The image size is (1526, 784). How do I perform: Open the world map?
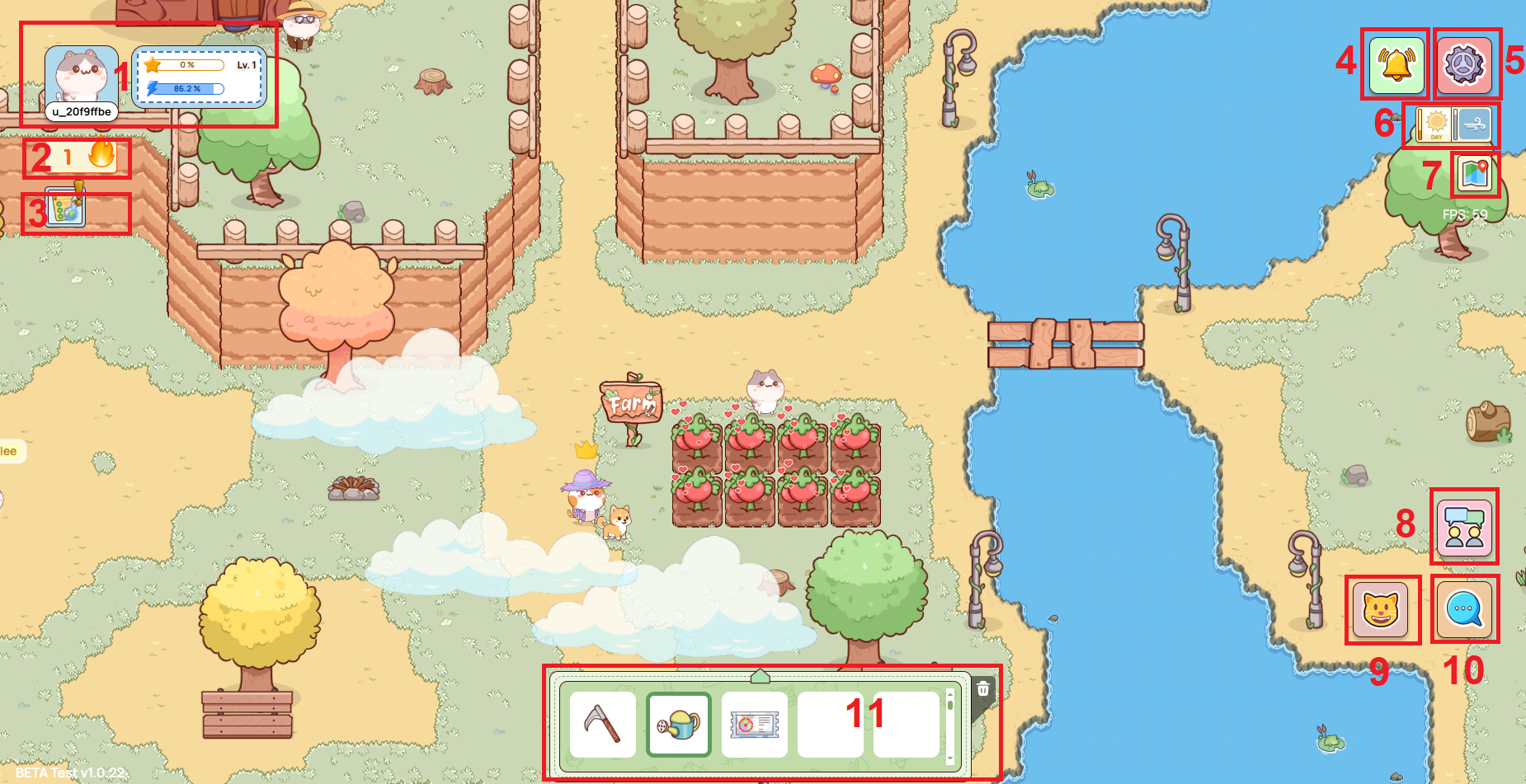click(x=1474, y=175)
